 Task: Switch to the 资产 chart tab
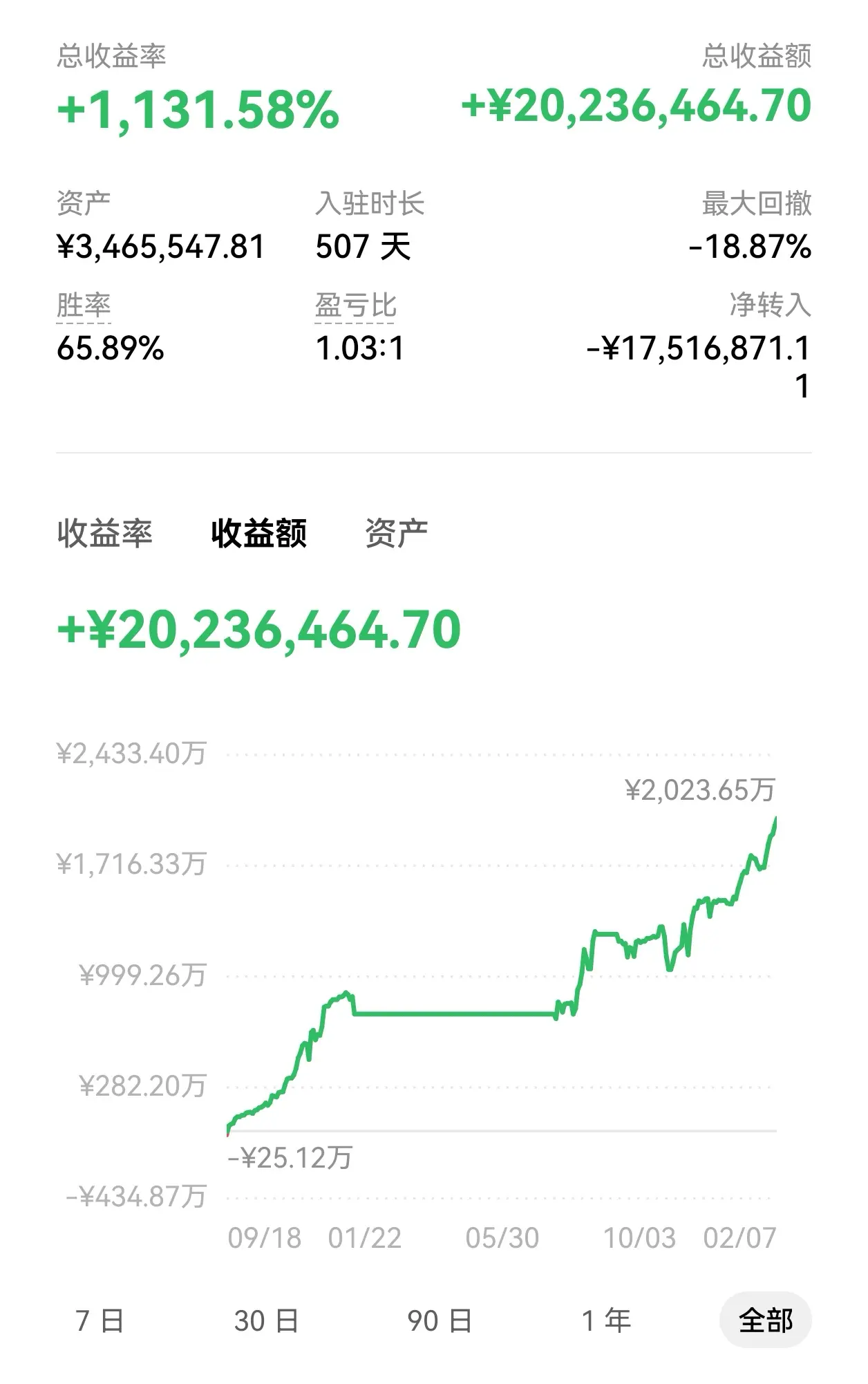(396, 534)
